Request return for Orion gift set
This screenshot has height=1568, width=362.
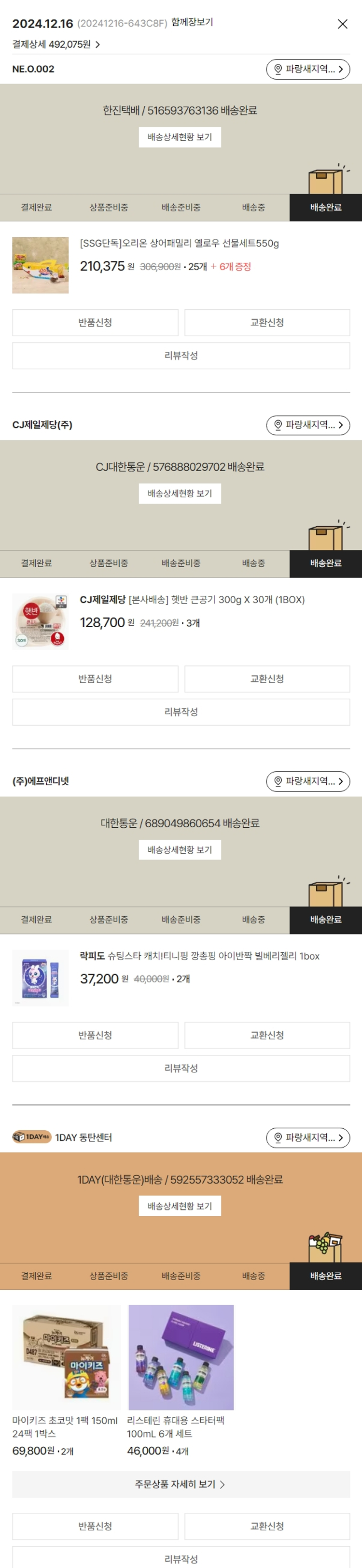coord(95,323)
